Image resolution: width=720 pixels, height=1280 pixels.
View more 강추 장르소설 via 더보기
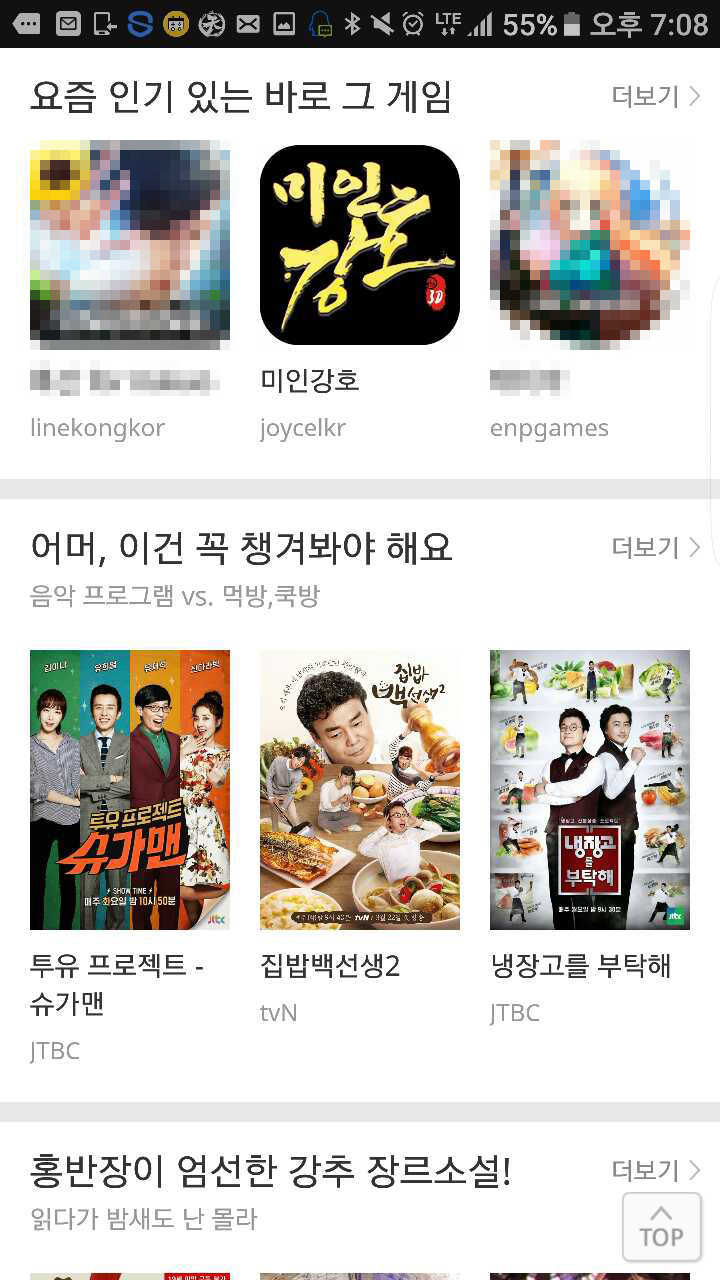coord(655,1170)
